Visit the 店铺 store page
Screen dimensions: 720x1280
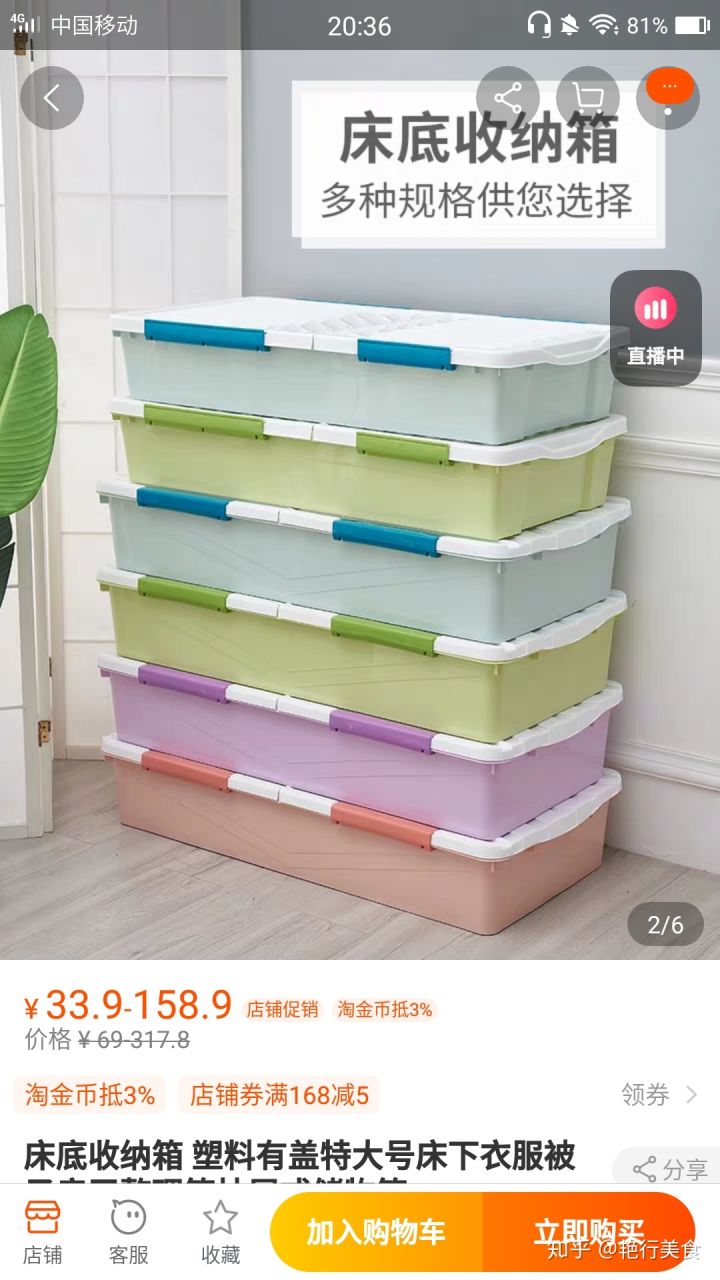[42, 1232]
